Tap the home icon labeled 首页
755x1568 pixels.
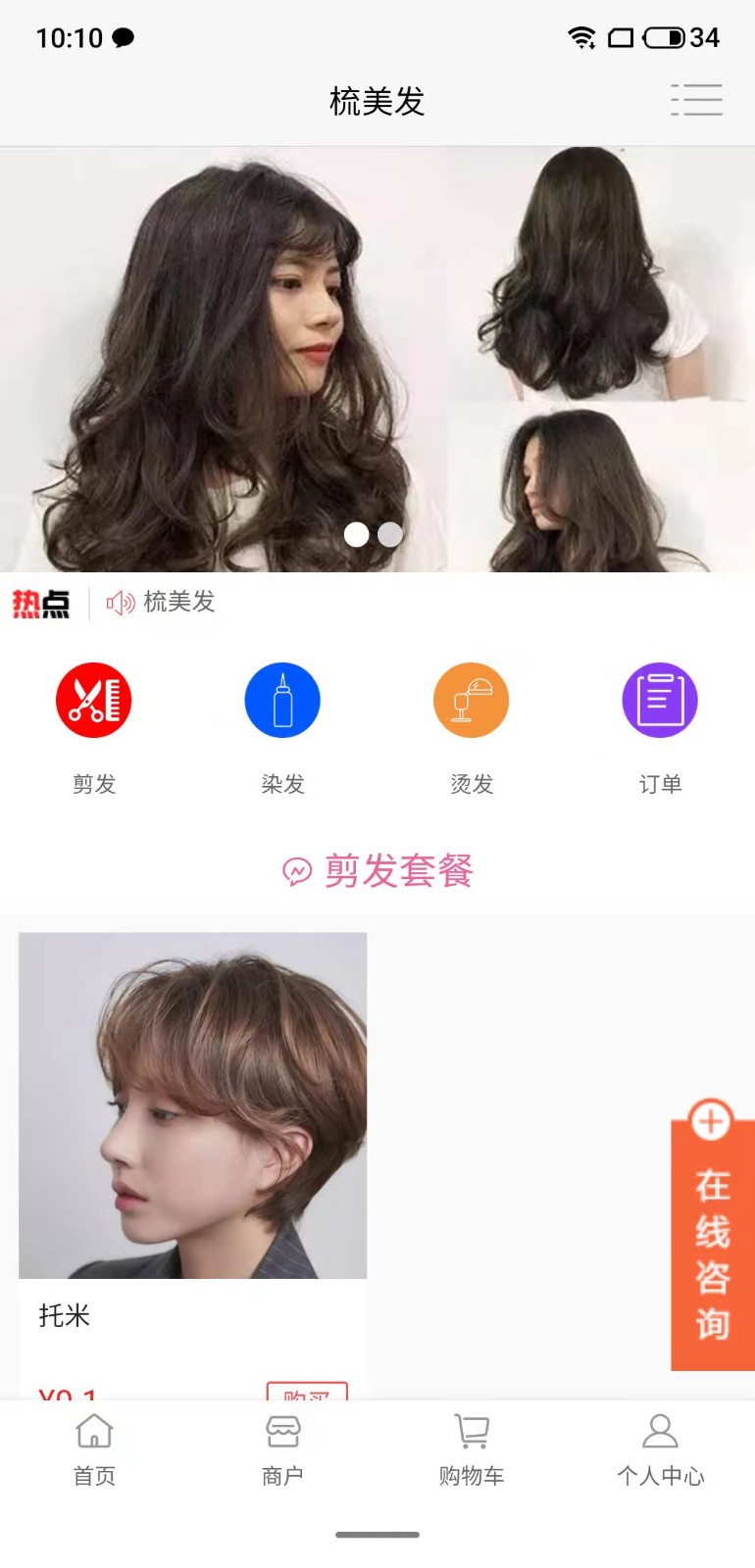click(x=94, y=1433)
